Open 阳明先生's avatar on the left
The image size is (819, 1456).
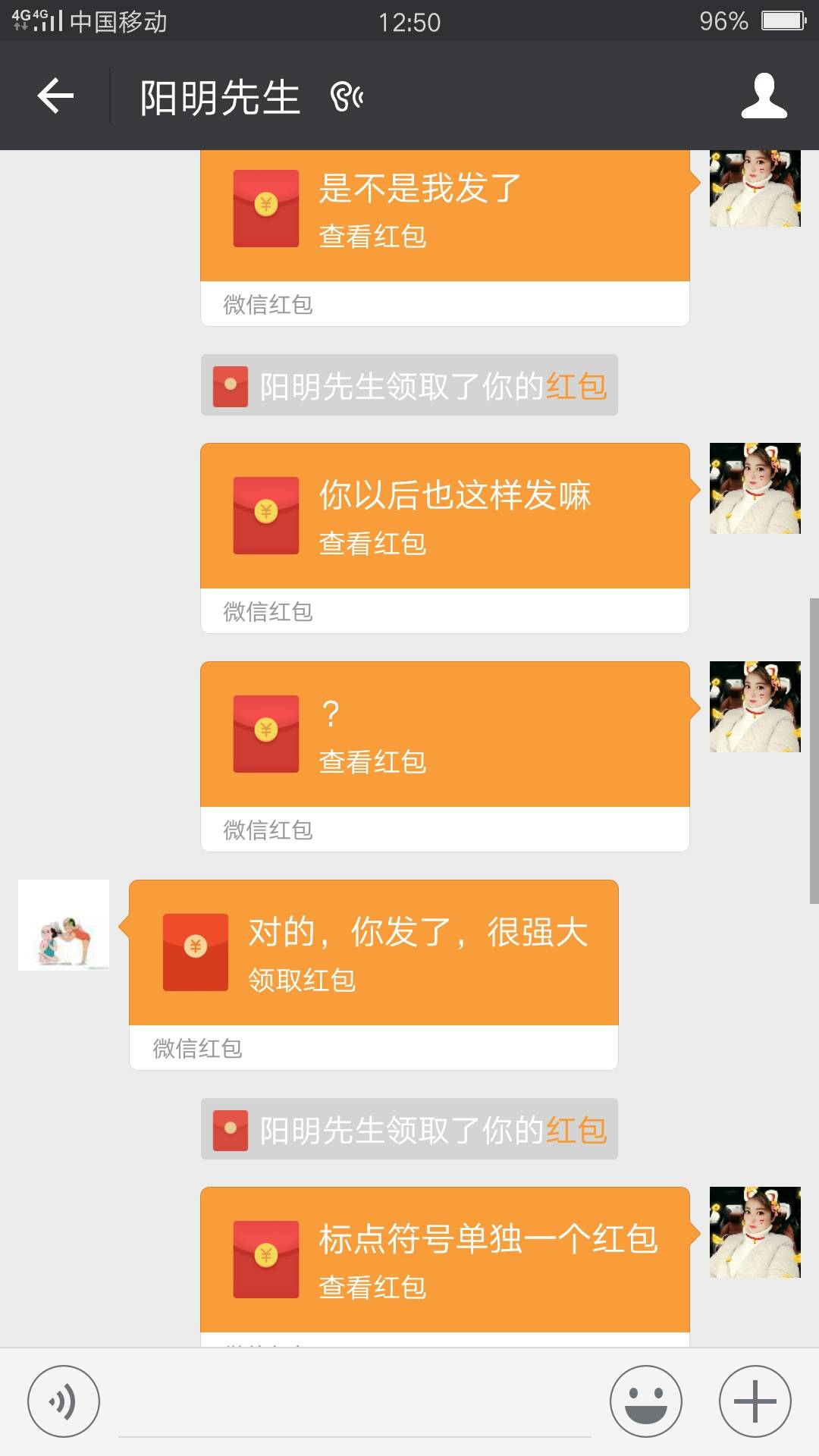point(64,925)
